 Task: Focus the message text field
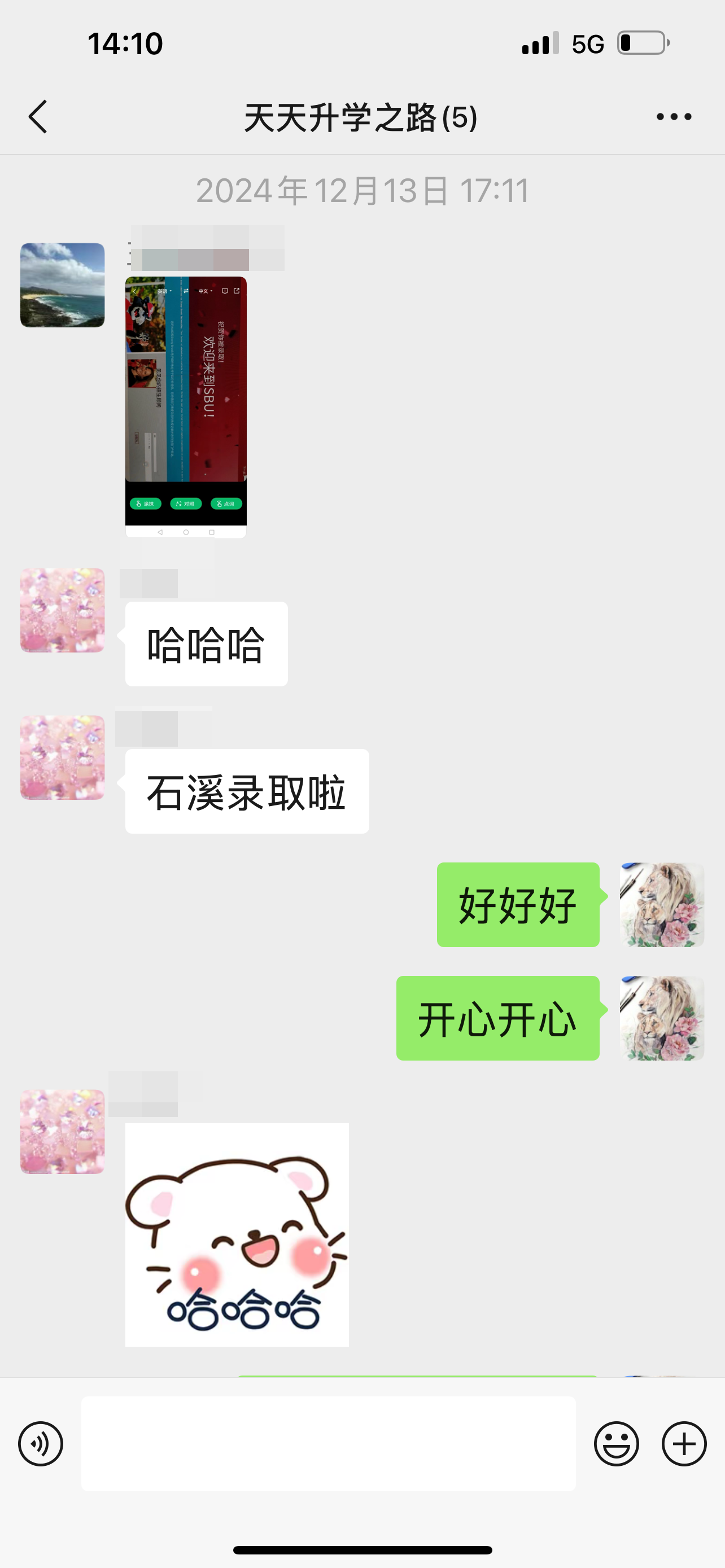pyautogui.click(x=329, y=1444)
